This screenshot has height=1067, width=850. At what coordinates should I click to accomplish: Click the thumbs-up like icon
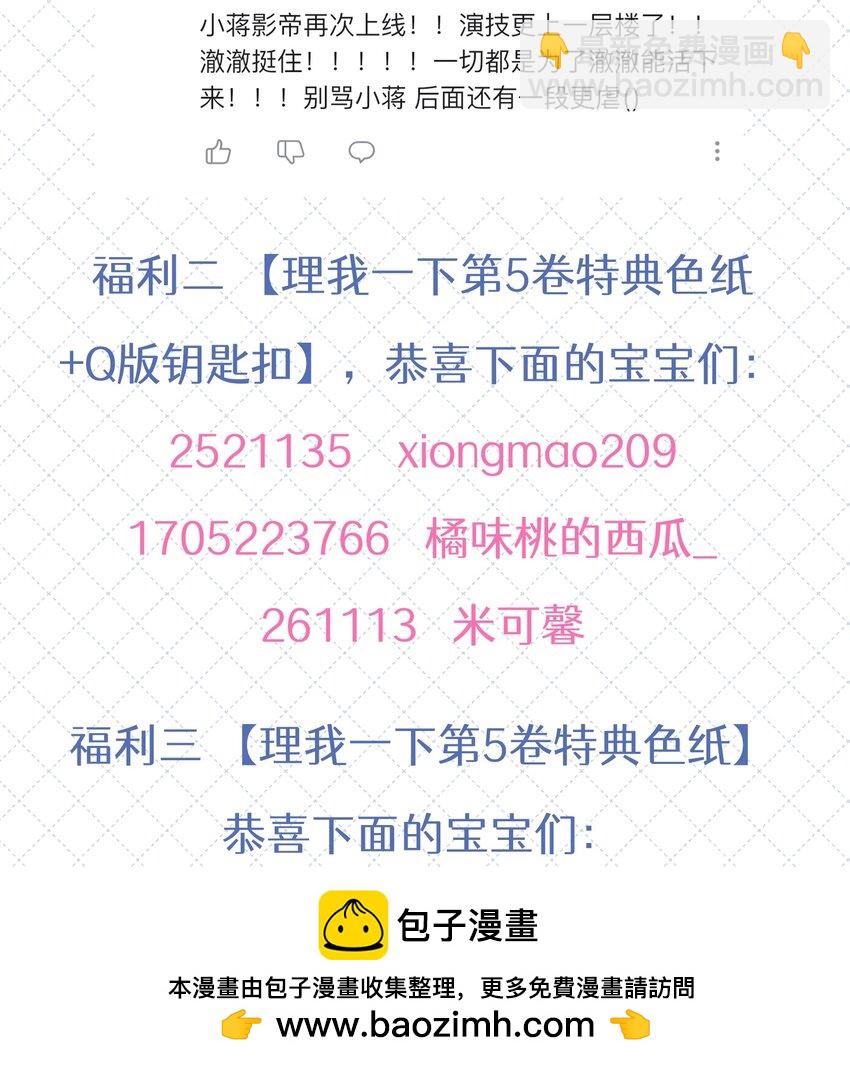tap(216, 152)
